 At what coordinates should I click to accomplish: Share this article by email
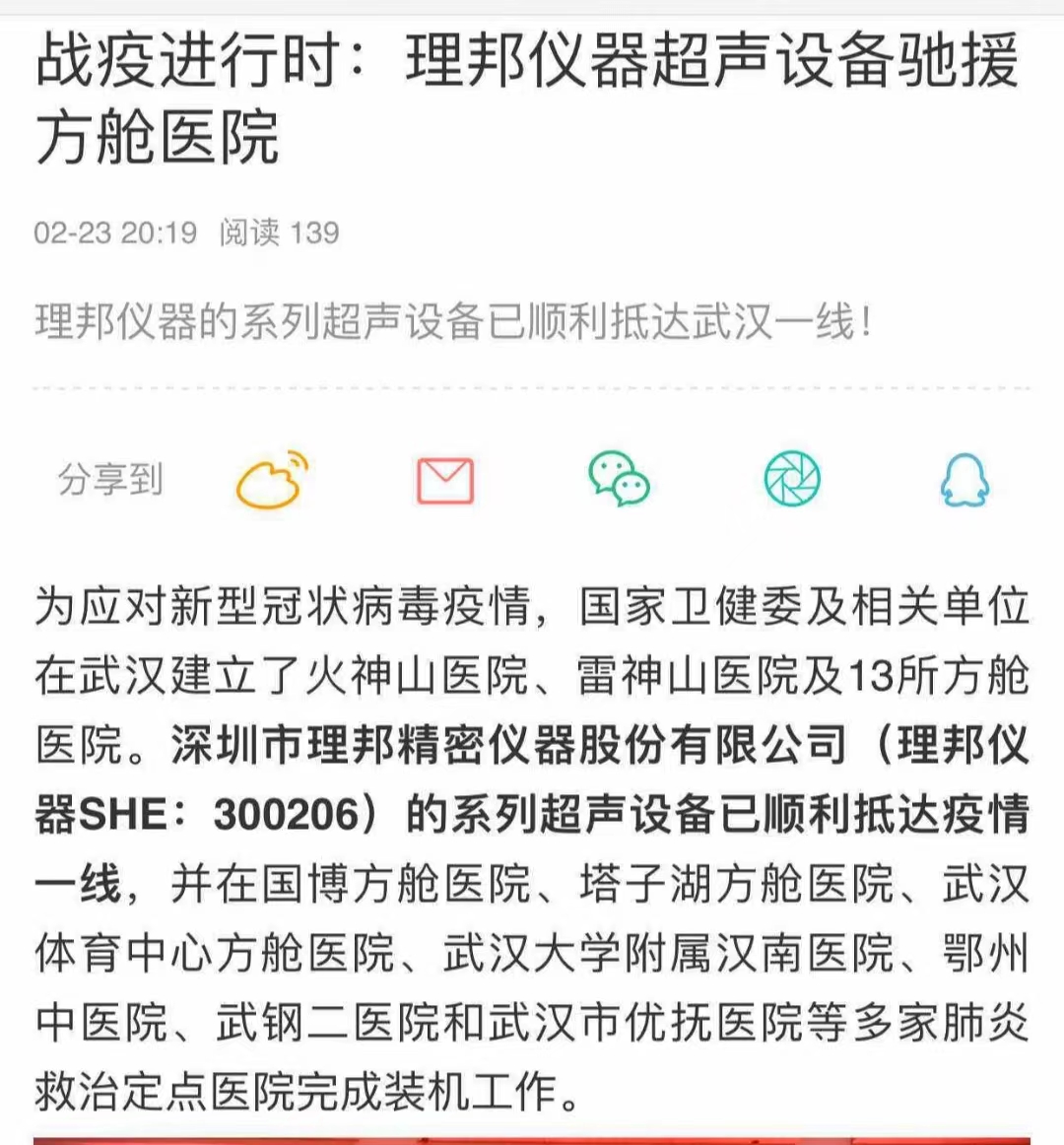(445, 481)
